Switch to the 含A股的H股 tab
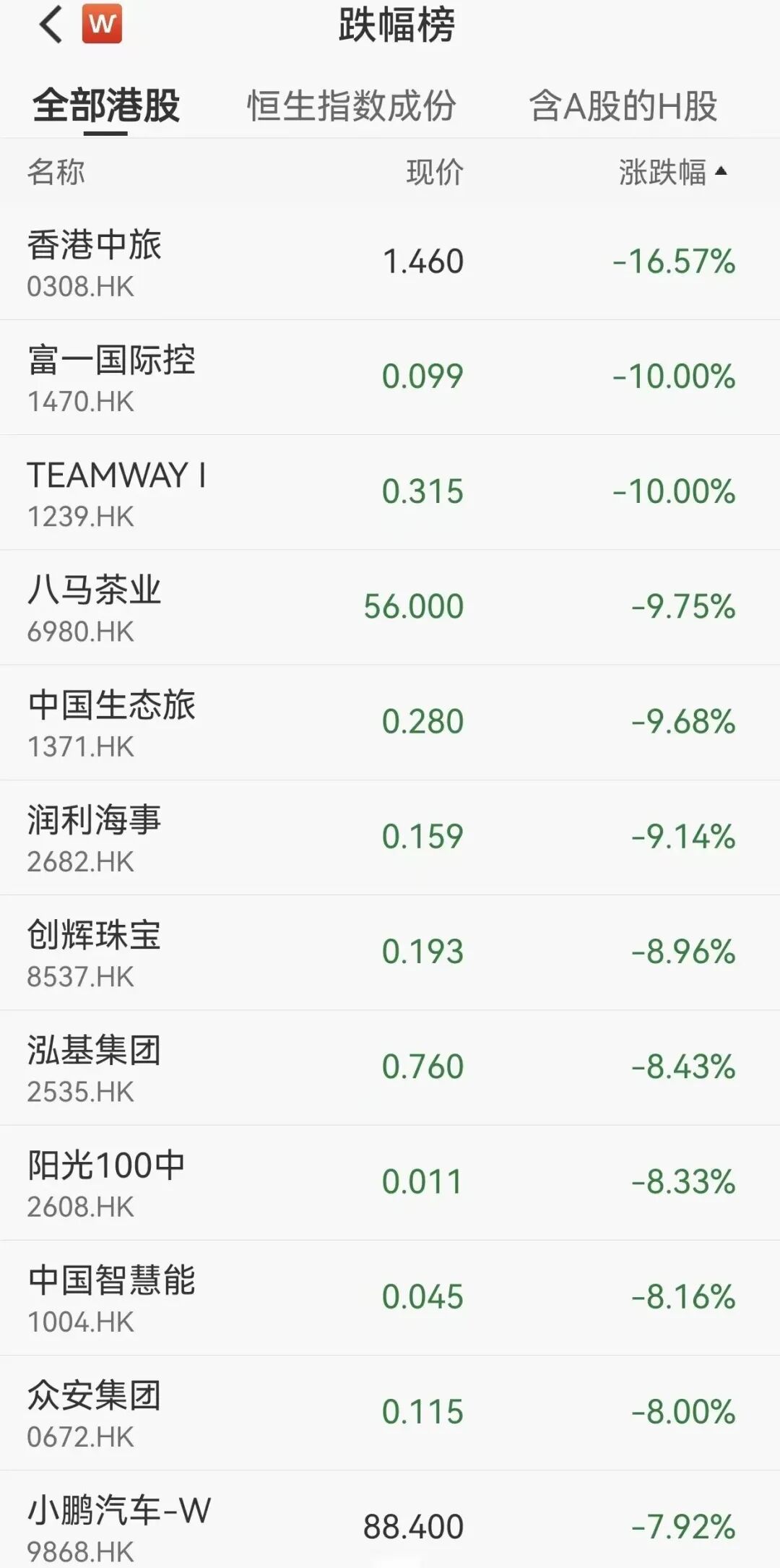 point(623,106)
